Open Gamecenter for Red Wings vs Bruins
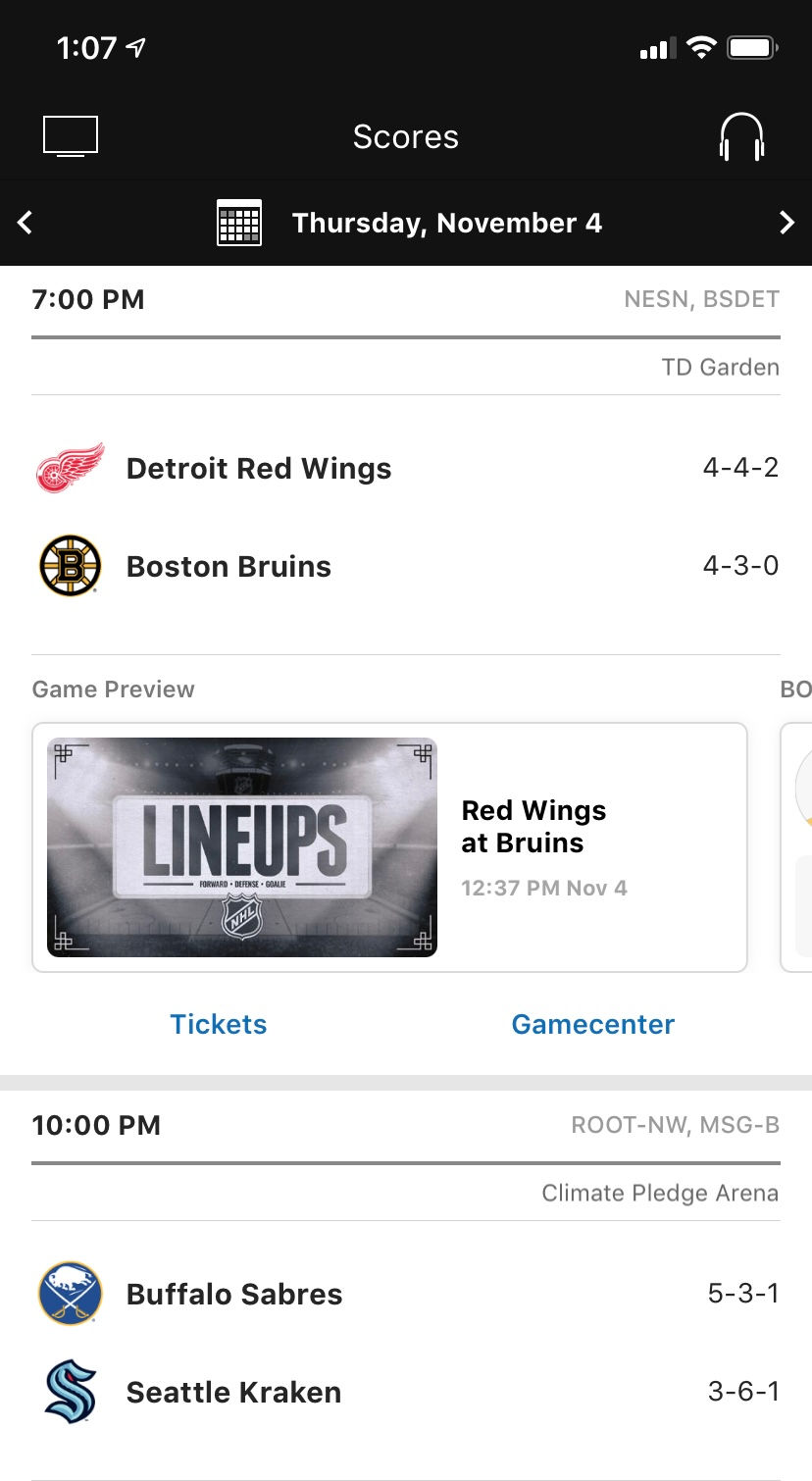Viewport: 812px width, 1481px height. [x=593, y=1024]
